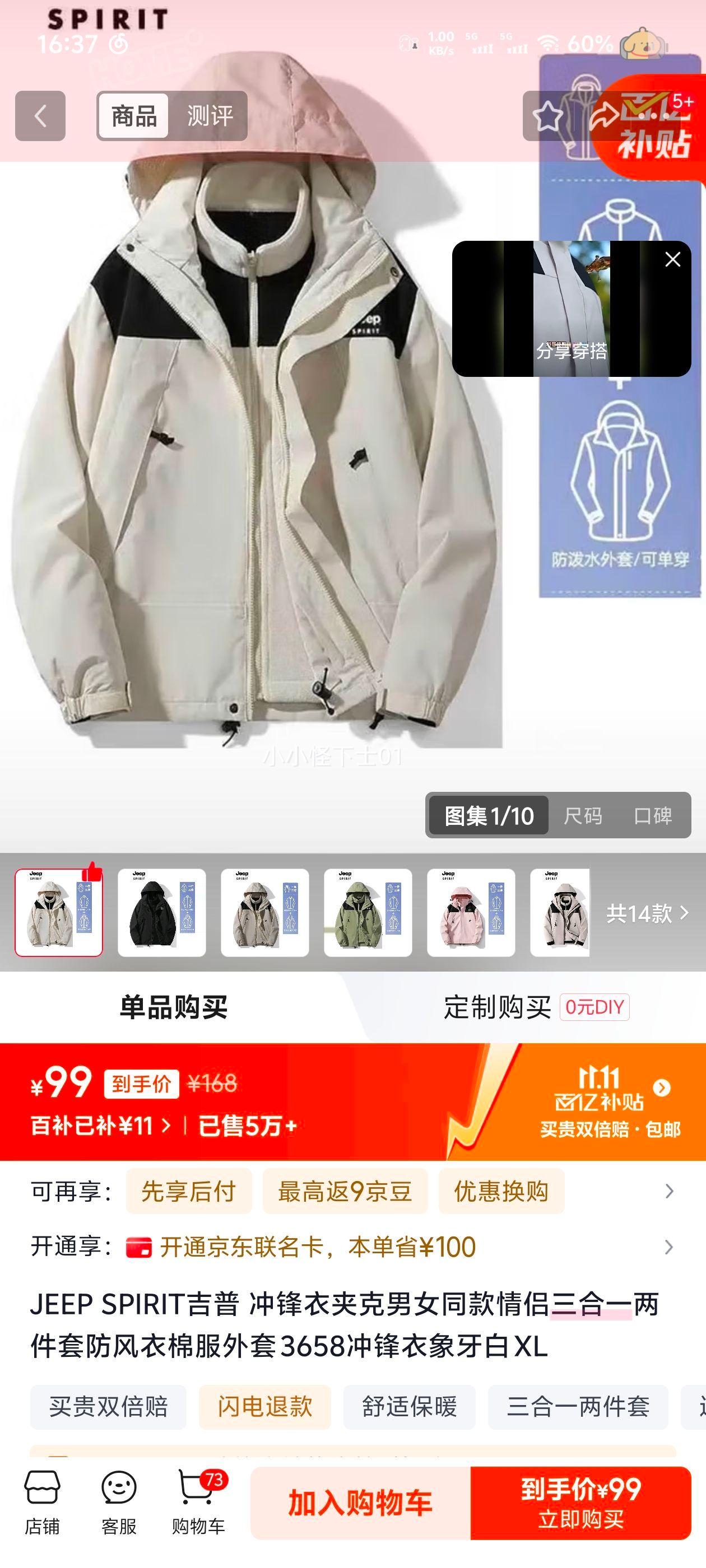Screen dimensions: 706x1568
Task: Tap the 闪电退款 service chip
Action: pos(264,1407)
